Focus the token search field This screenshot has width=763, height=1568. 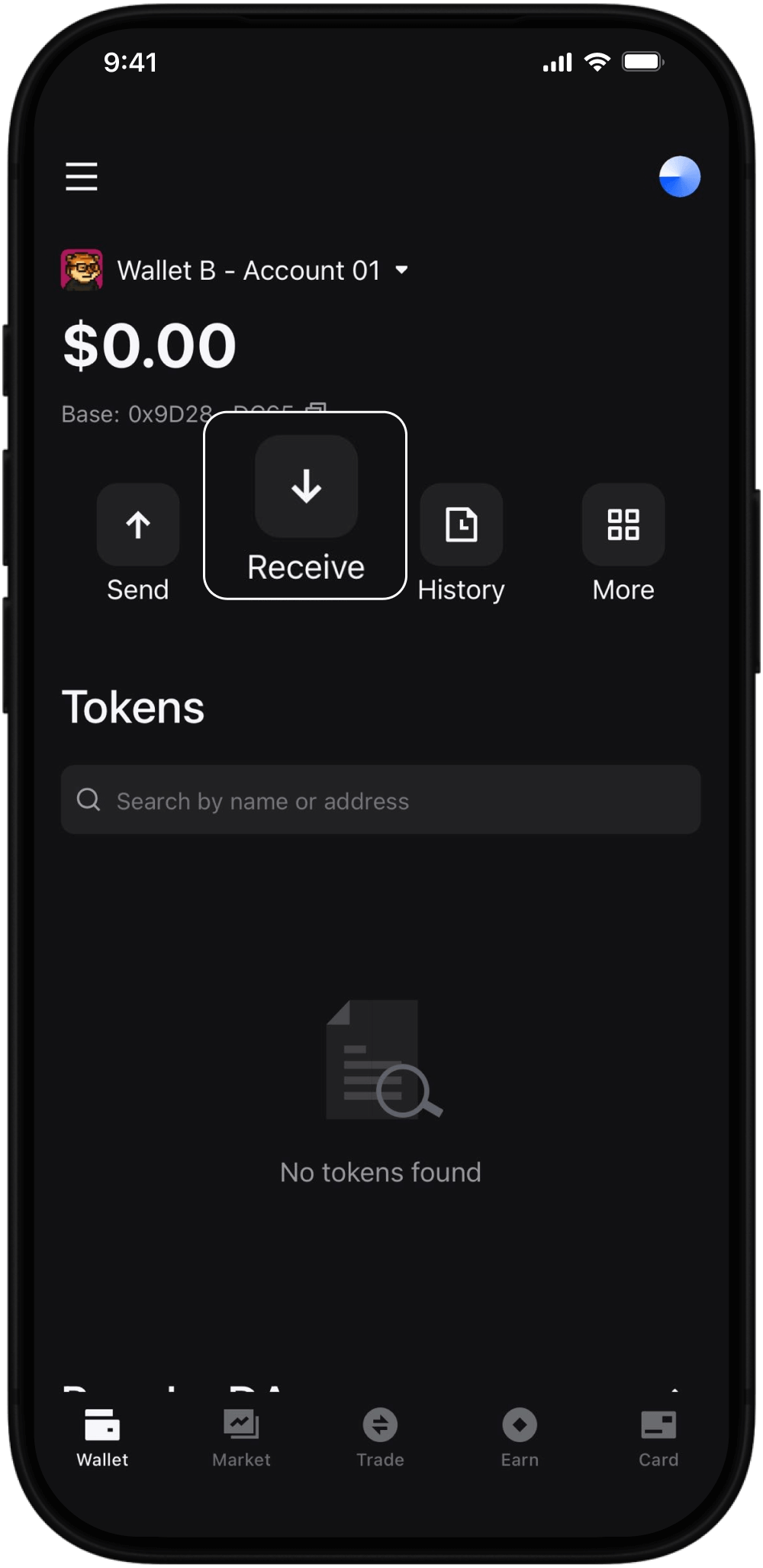[x=381, y=800]
